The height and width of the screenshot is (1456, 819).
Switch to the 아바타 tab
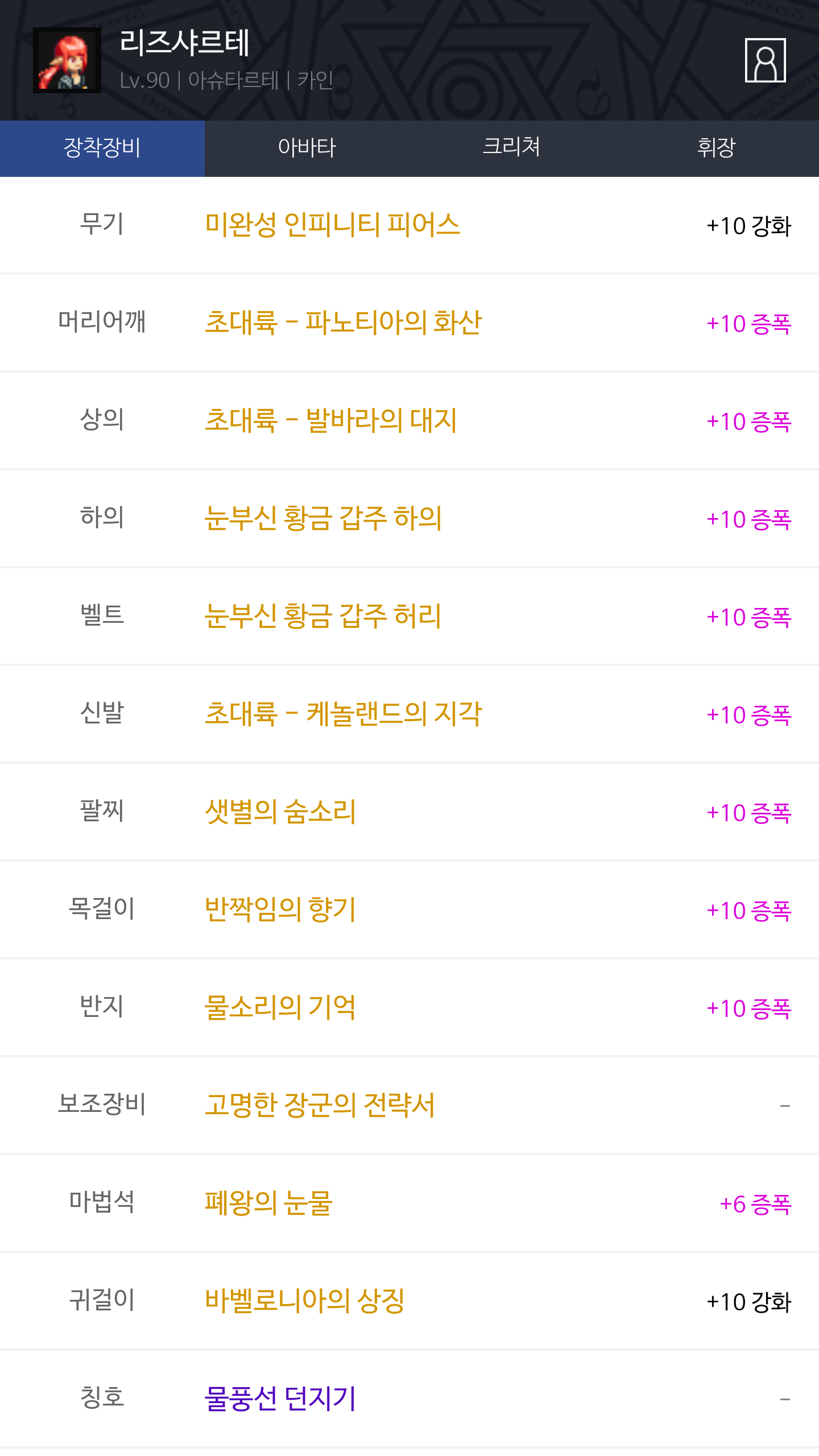[x=307, y=148]
